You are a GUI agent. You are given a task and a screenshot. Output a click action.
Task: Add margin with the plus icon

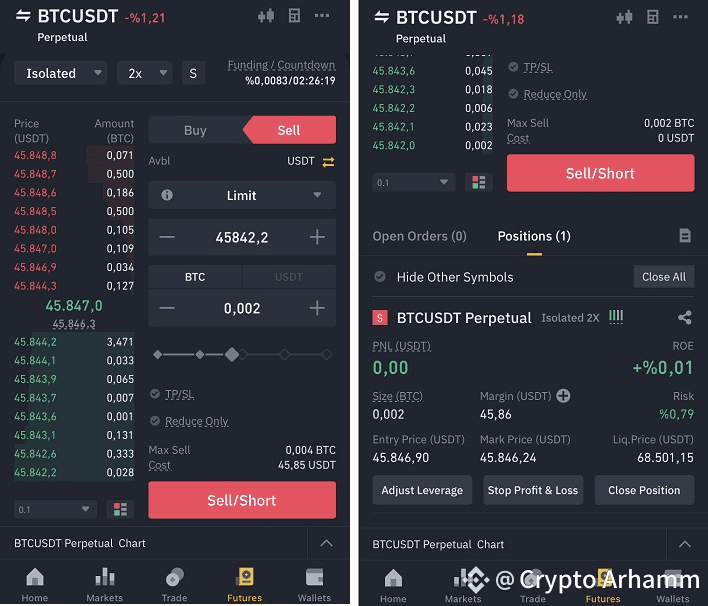[563, 396]
